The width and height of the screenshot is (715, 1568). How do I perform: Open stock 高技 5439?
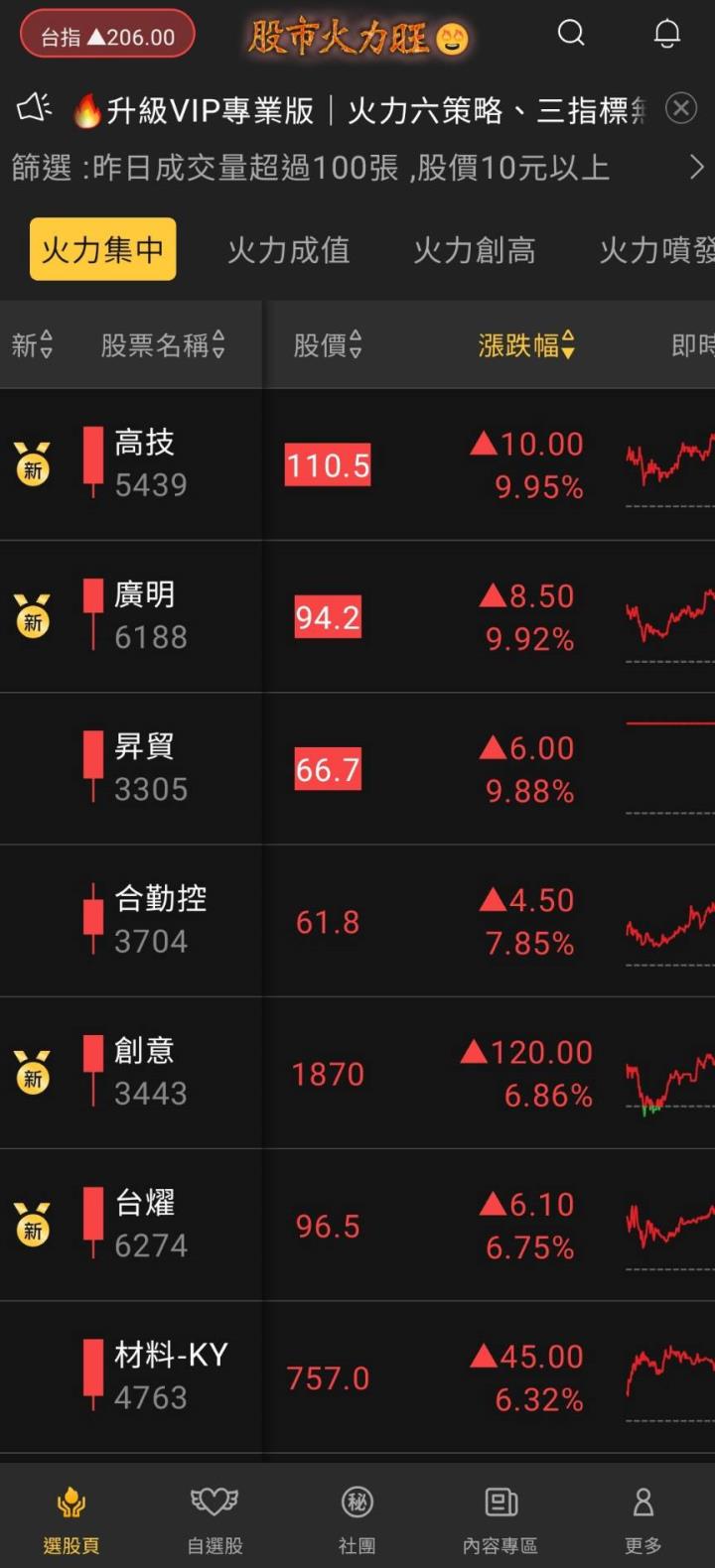click(357, 464)
